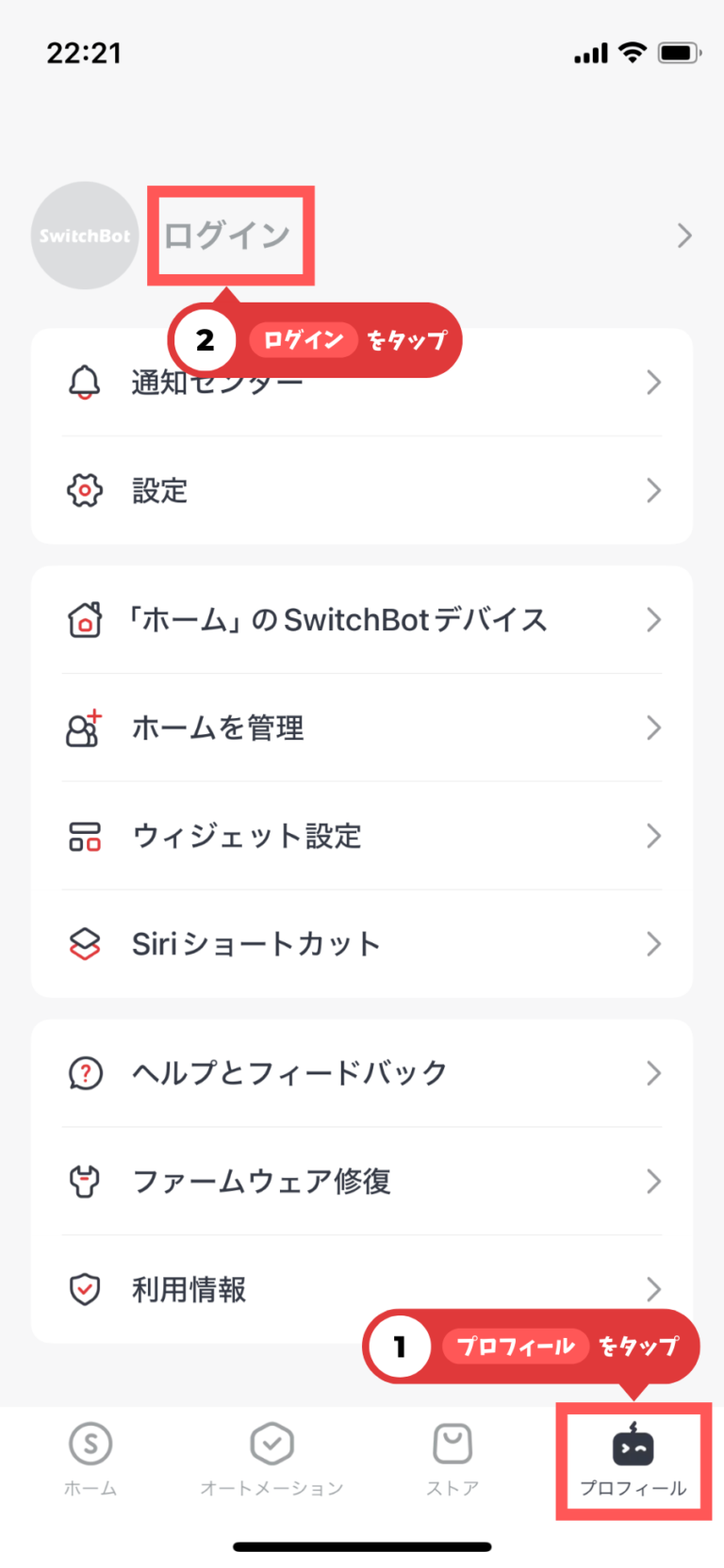Tap the SwitchBot avatar thumbnail

tap(85, 236)
